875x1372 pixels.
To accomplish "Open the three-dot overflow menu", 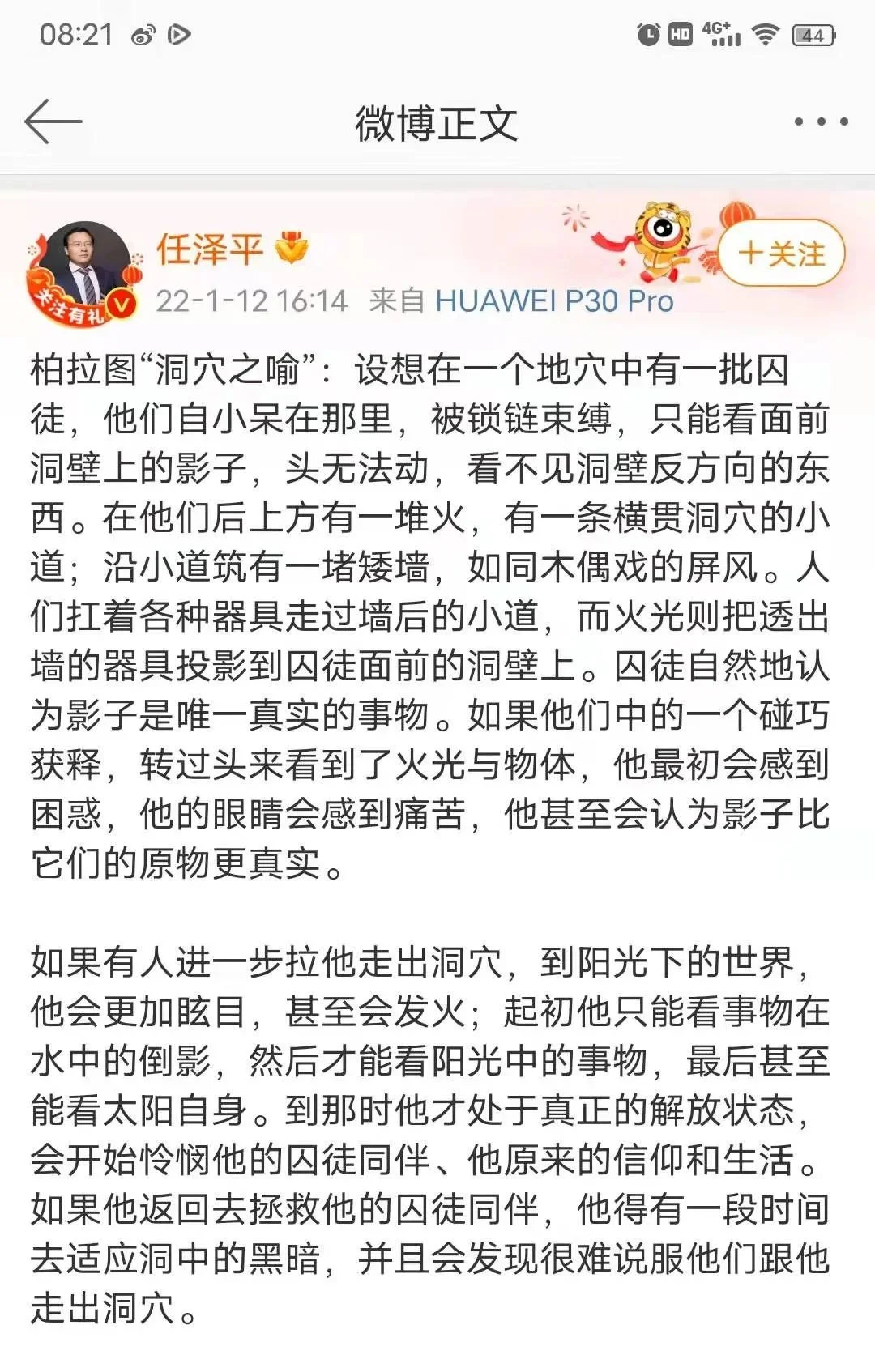I will (x=820, y=122).
